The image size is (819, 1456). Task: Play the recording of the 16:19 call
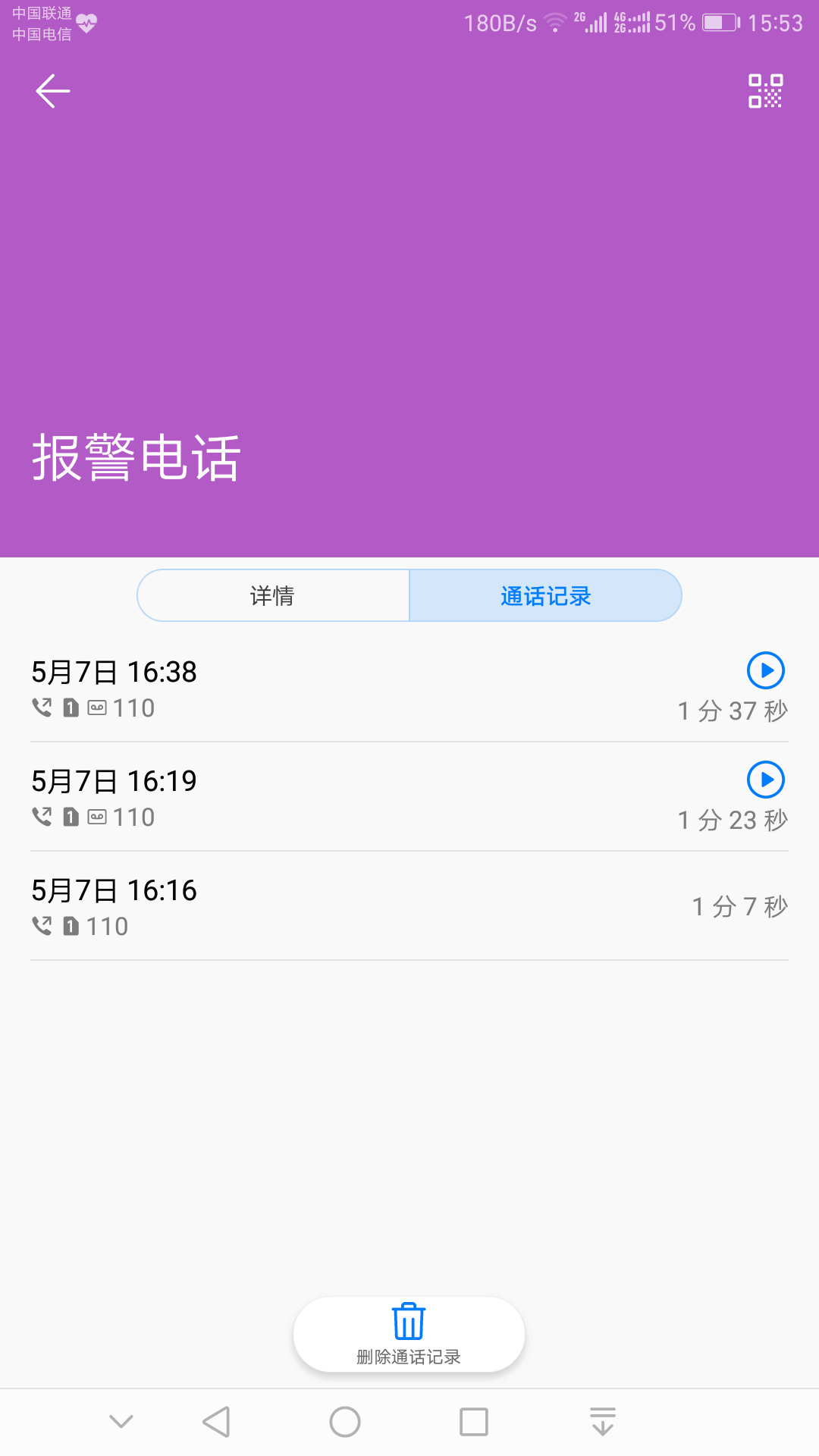coord(766,780)
